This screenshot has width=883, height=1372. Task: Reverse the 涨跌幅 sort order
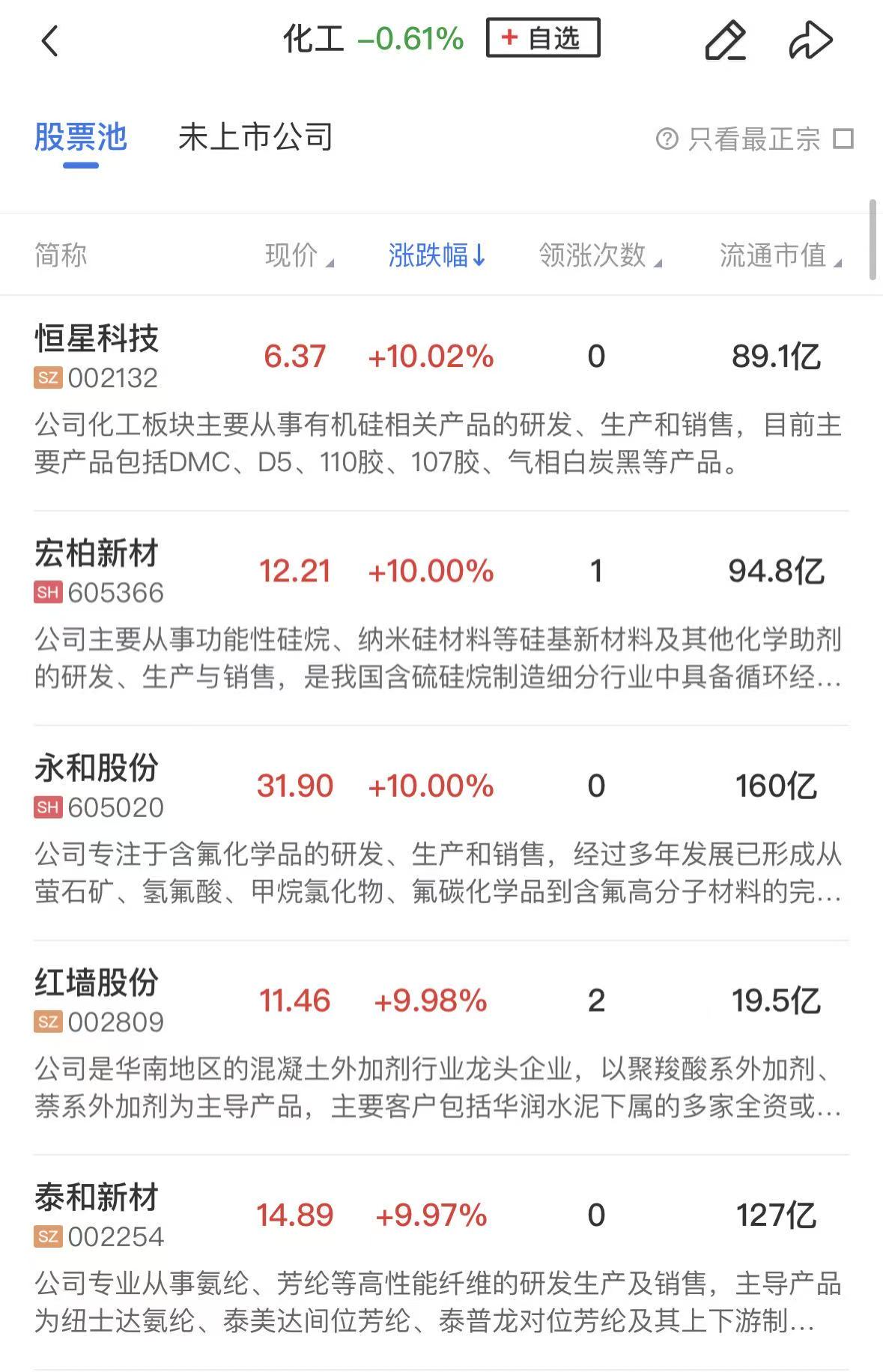tap(437, 255)
